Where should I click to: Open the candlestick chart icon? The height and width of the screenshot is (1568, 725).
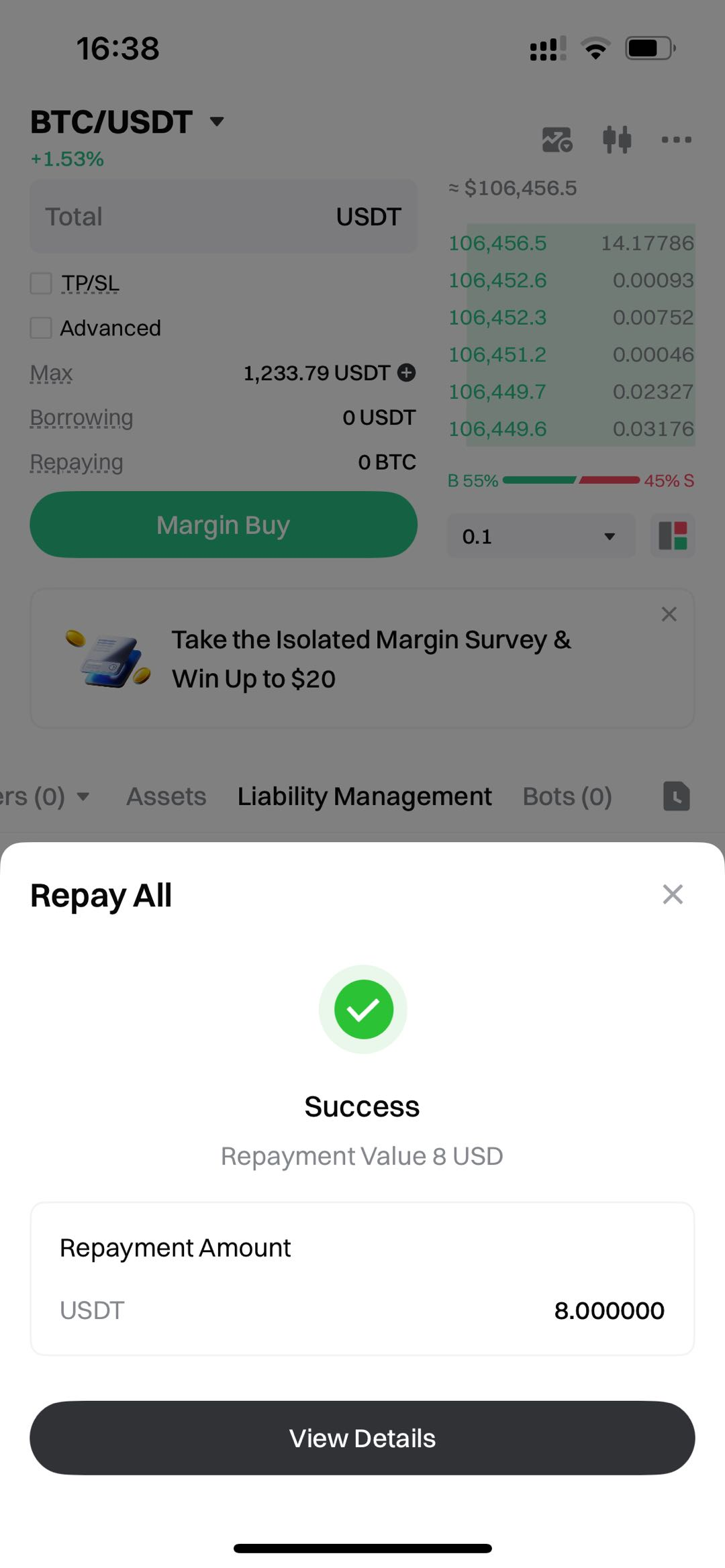pyautogui.click(x=617, y=140)
